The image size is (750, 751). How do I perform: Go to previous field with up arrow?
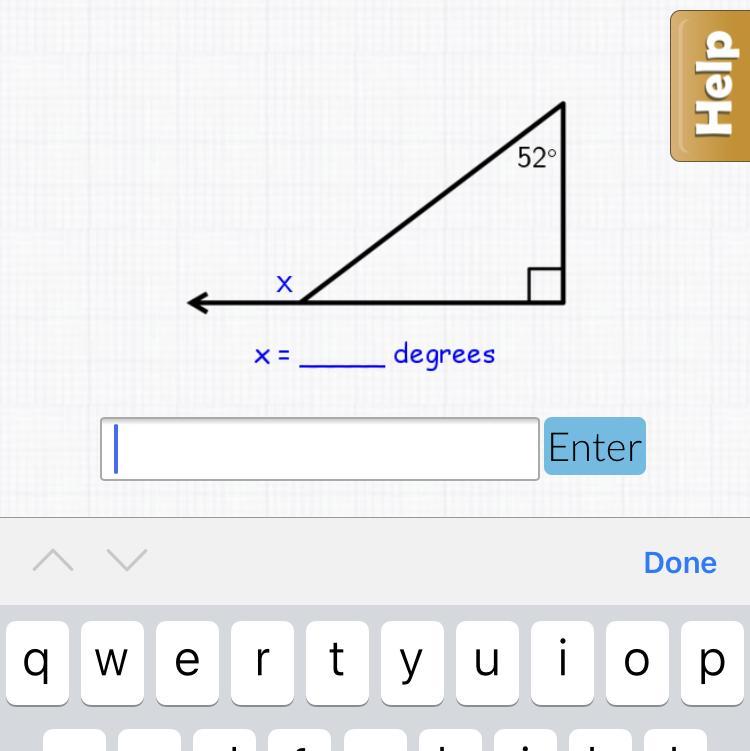point(53,561)
